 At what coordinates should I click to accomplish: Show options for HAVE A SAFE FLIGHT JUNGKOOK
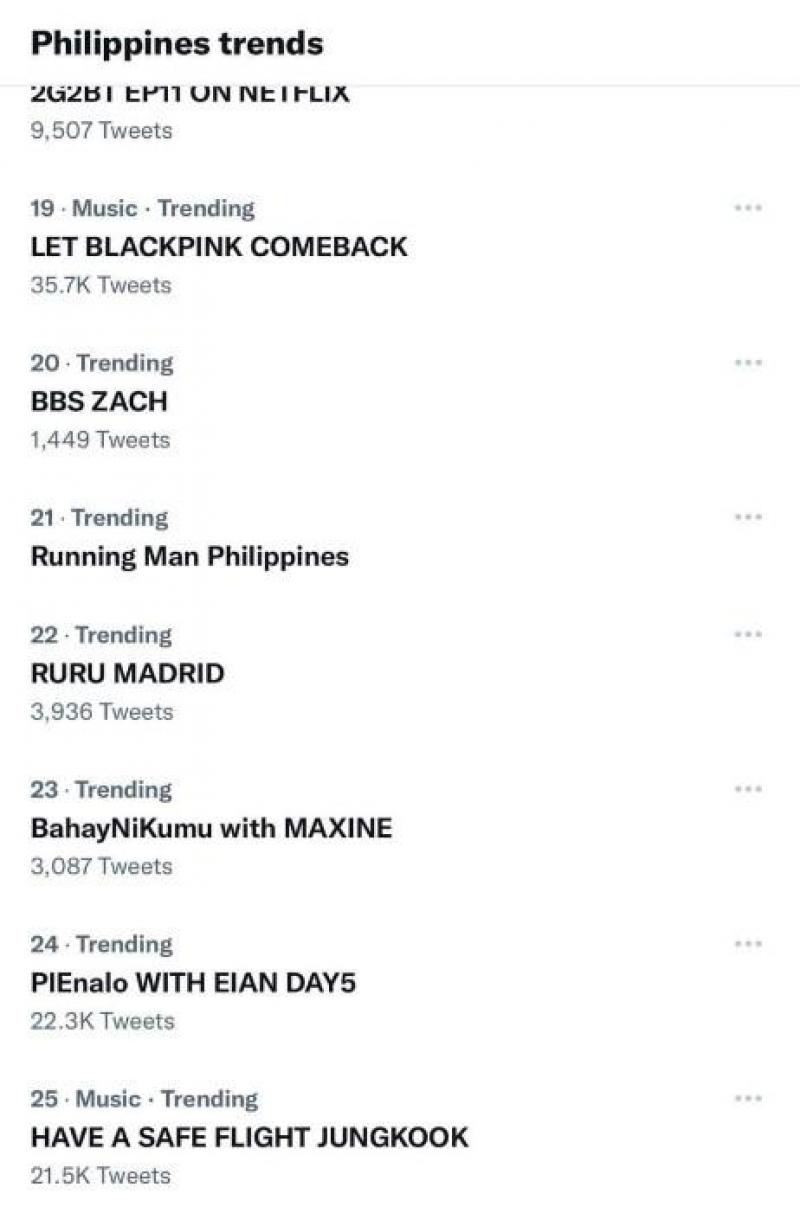[x=748, y=1099]
